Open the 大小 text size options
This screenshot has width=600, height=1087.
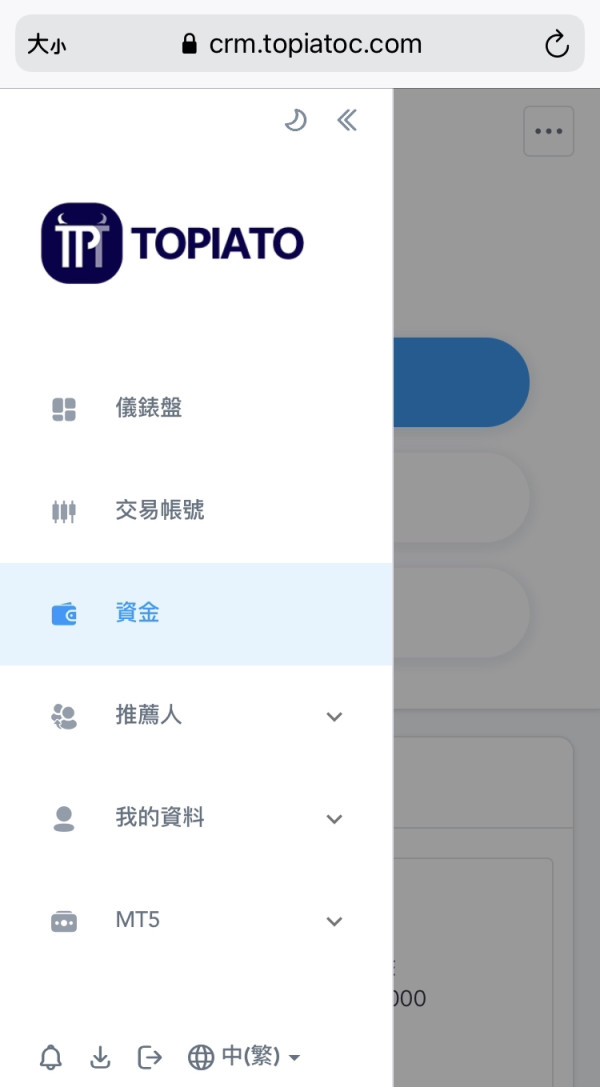[47, 45]
